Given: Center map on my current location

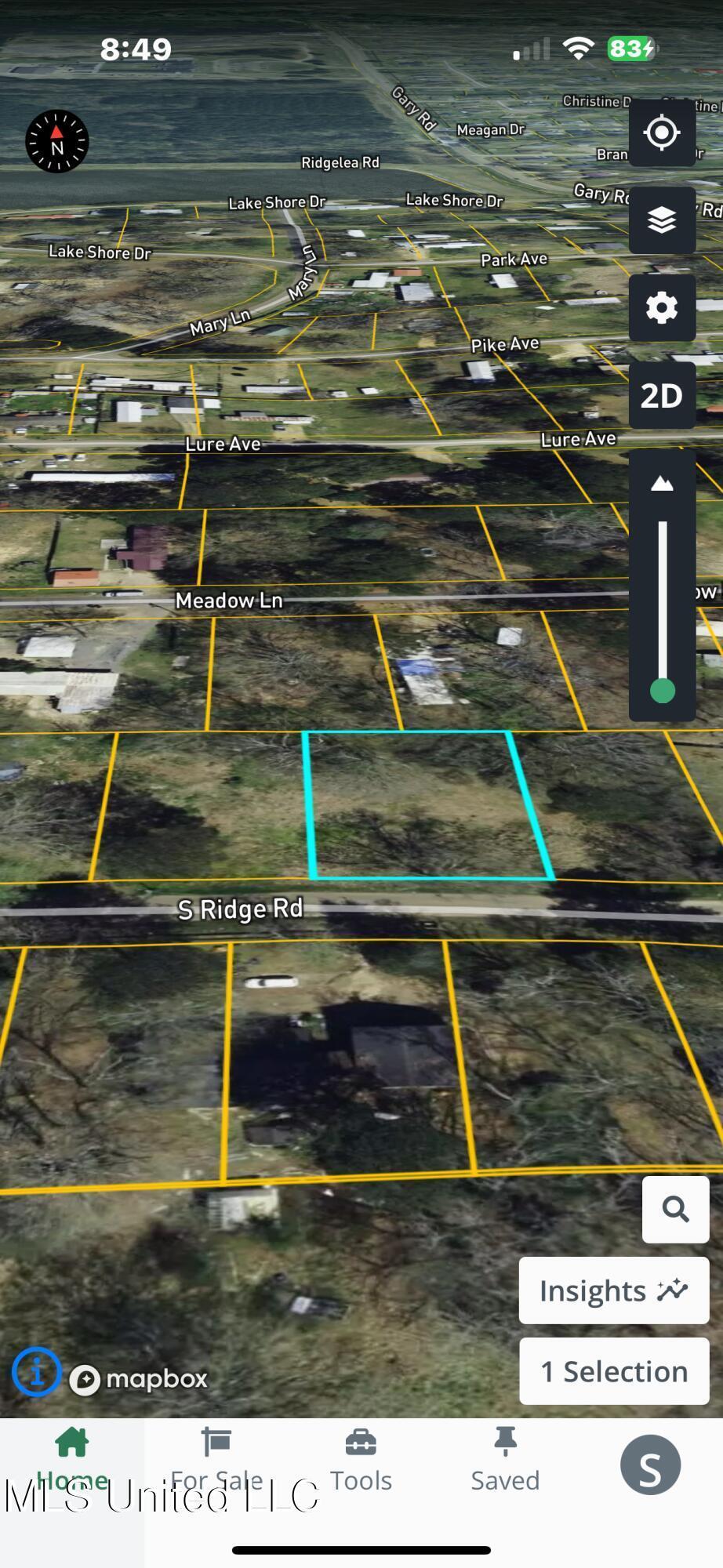Looking at the screenshot, I should (662, 132).
